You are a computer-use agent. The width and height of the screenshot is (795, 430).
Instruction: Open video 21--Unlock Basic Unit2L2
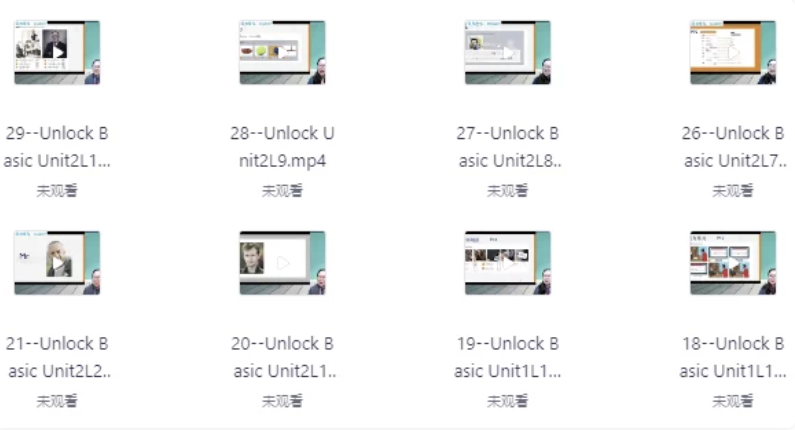click(x=57, y=263)
